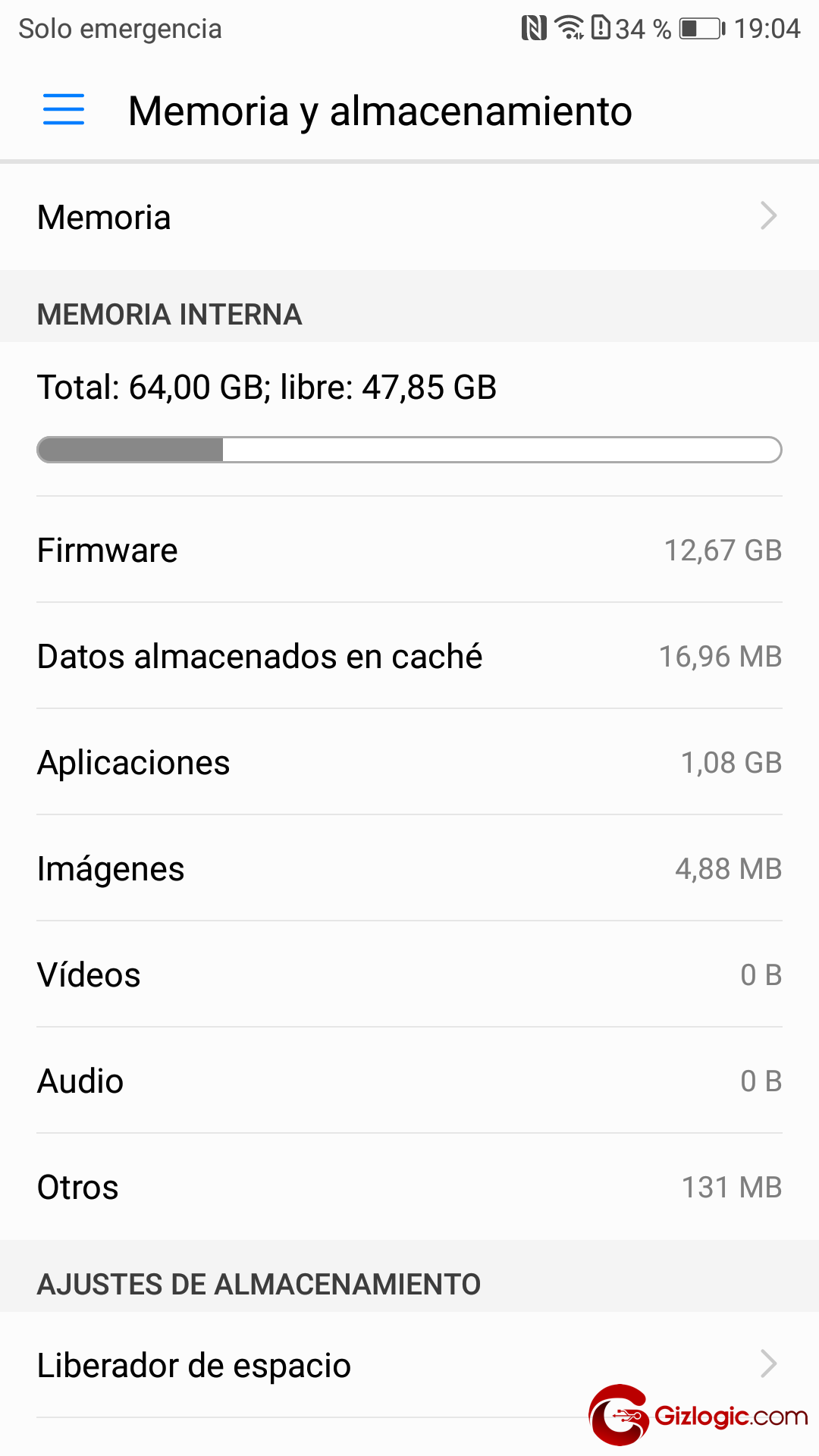Screen dimensions: 819x1456
Task: Open Audio storage details
Action: 409,1081
